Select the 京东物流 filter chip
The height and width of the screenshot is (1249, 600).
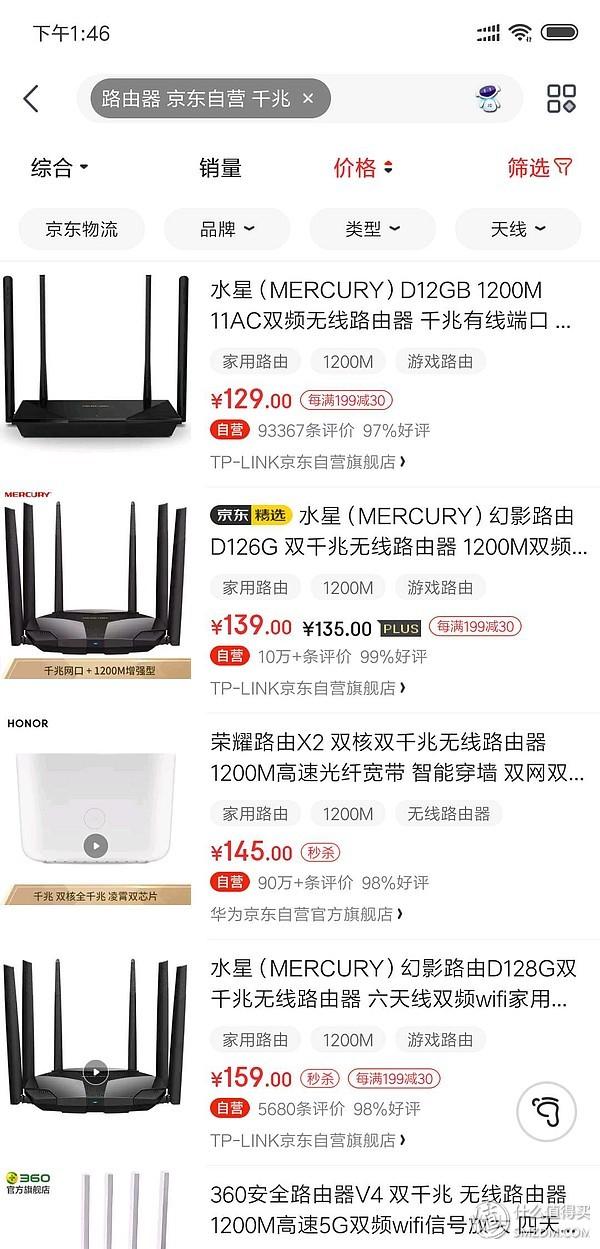click(x=81, y=229)
